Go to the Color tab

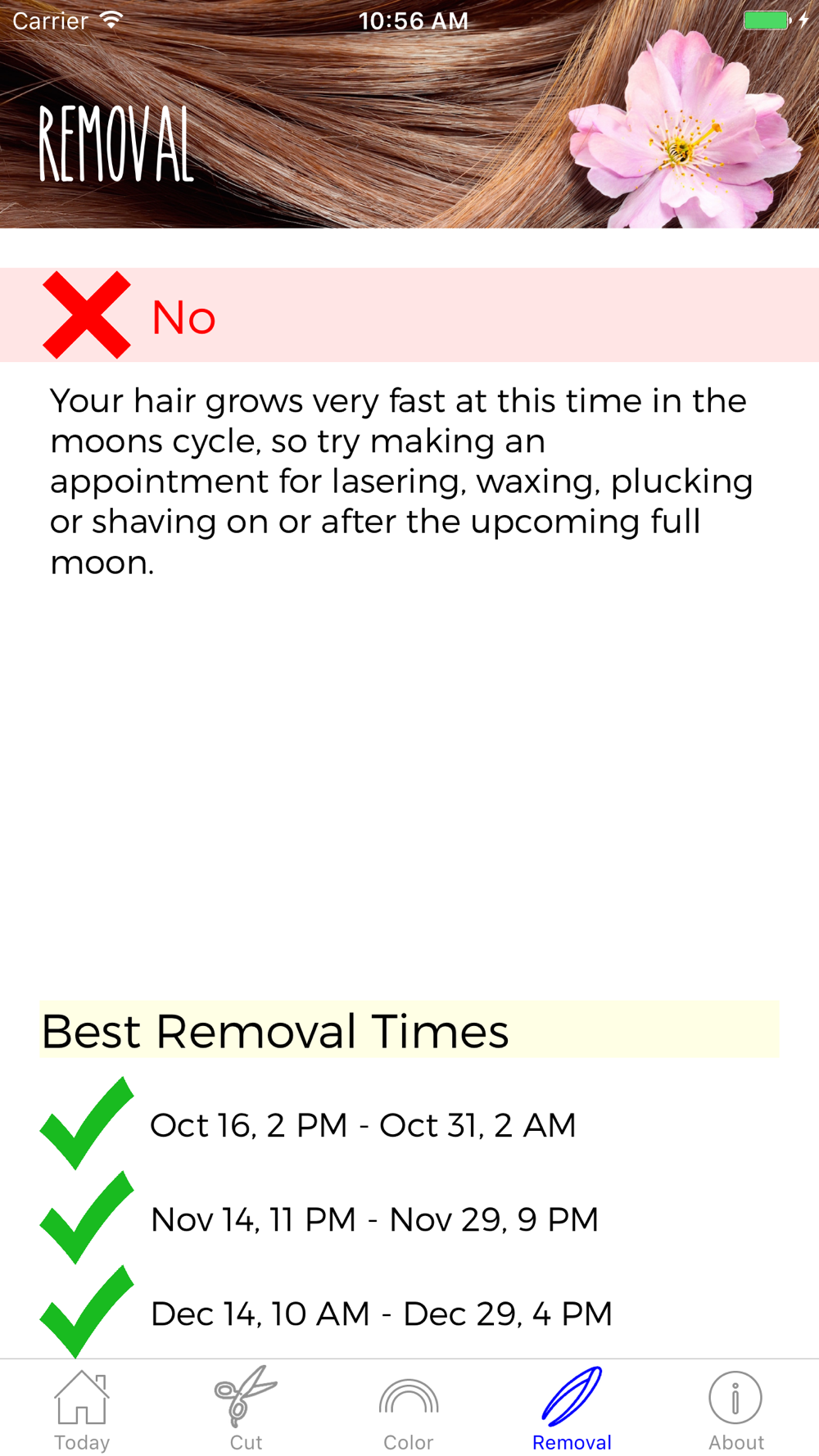(409, 1409)
